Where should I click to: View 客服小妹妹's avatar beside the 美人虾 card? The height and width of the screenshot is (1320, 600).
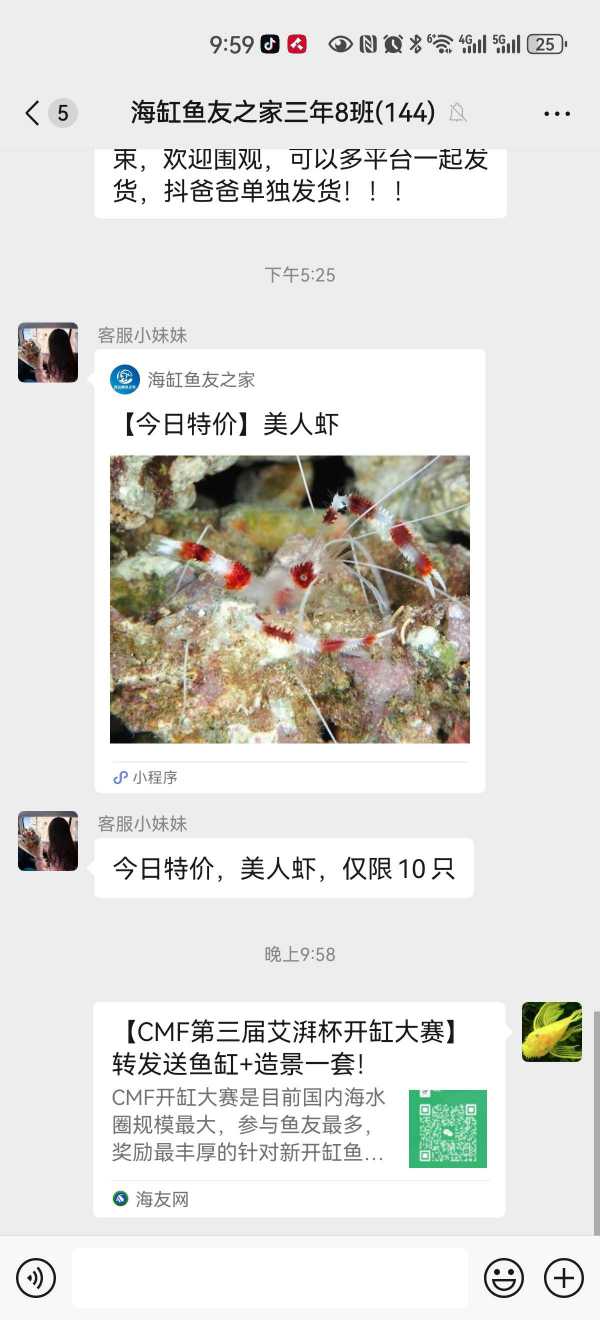coord(48,352)
